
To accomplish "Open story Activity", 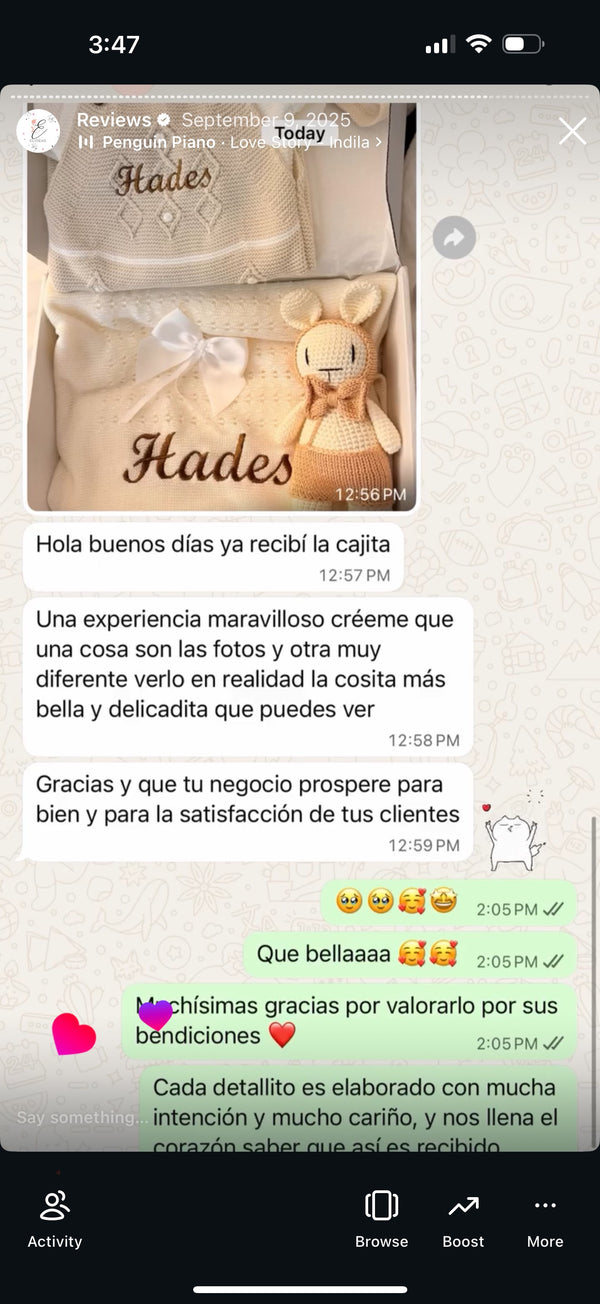I will point(54,1219).
